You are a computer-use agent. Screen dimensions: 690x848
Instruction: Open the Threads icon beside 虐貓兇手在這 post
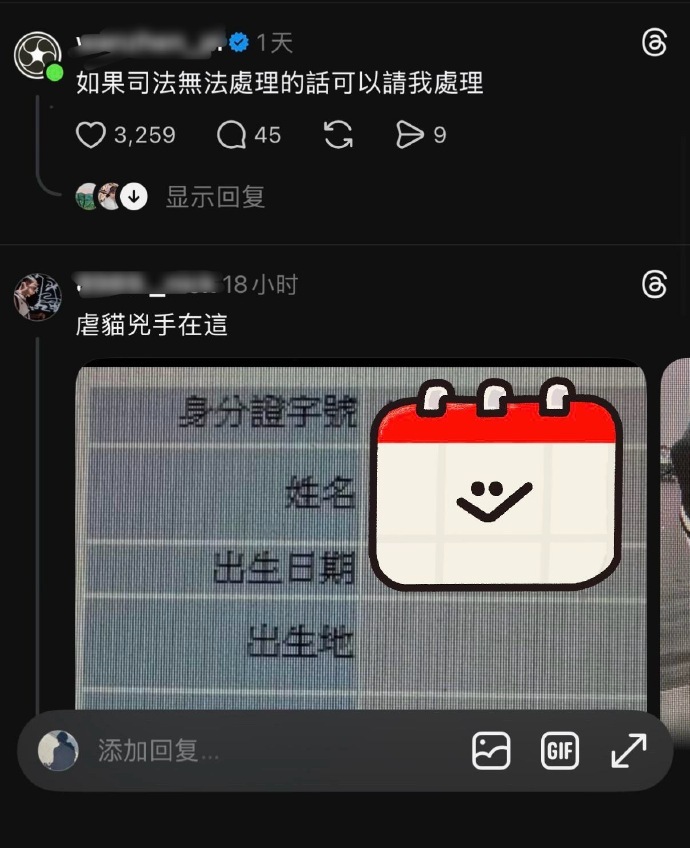click(653, 285)
